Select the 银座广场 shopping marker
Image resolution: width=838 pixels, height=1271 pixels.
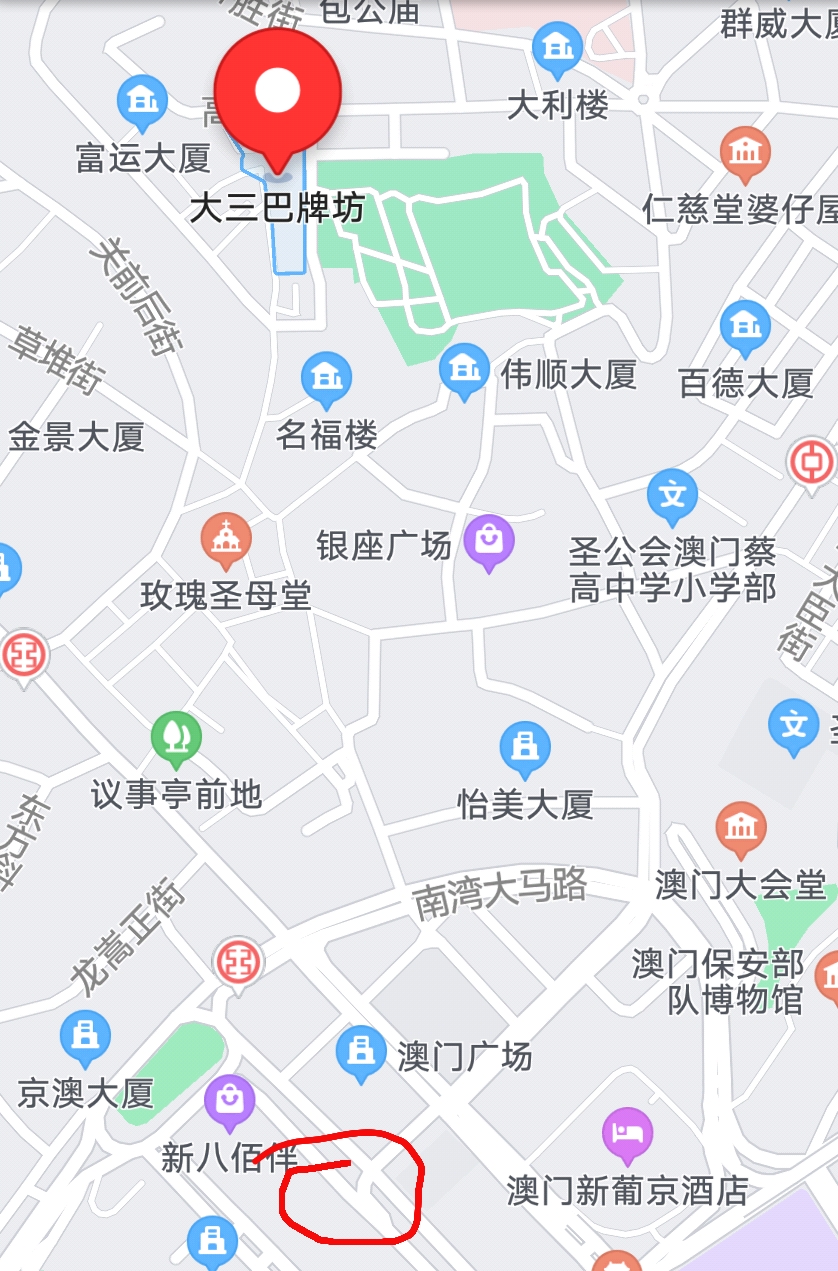(x=488, y=541)
